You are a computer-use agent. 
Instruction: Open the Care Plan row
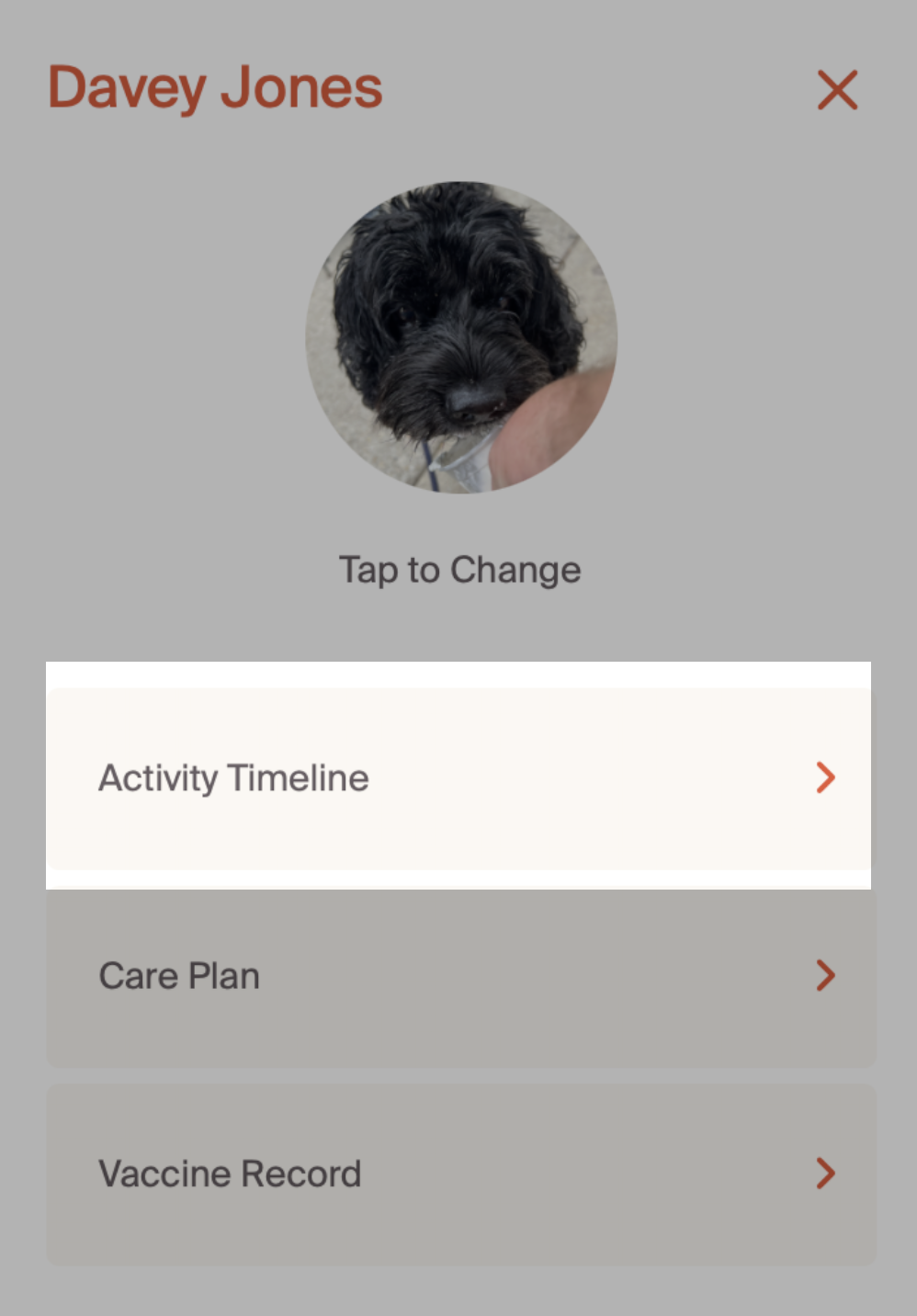[x=459, y=976]
